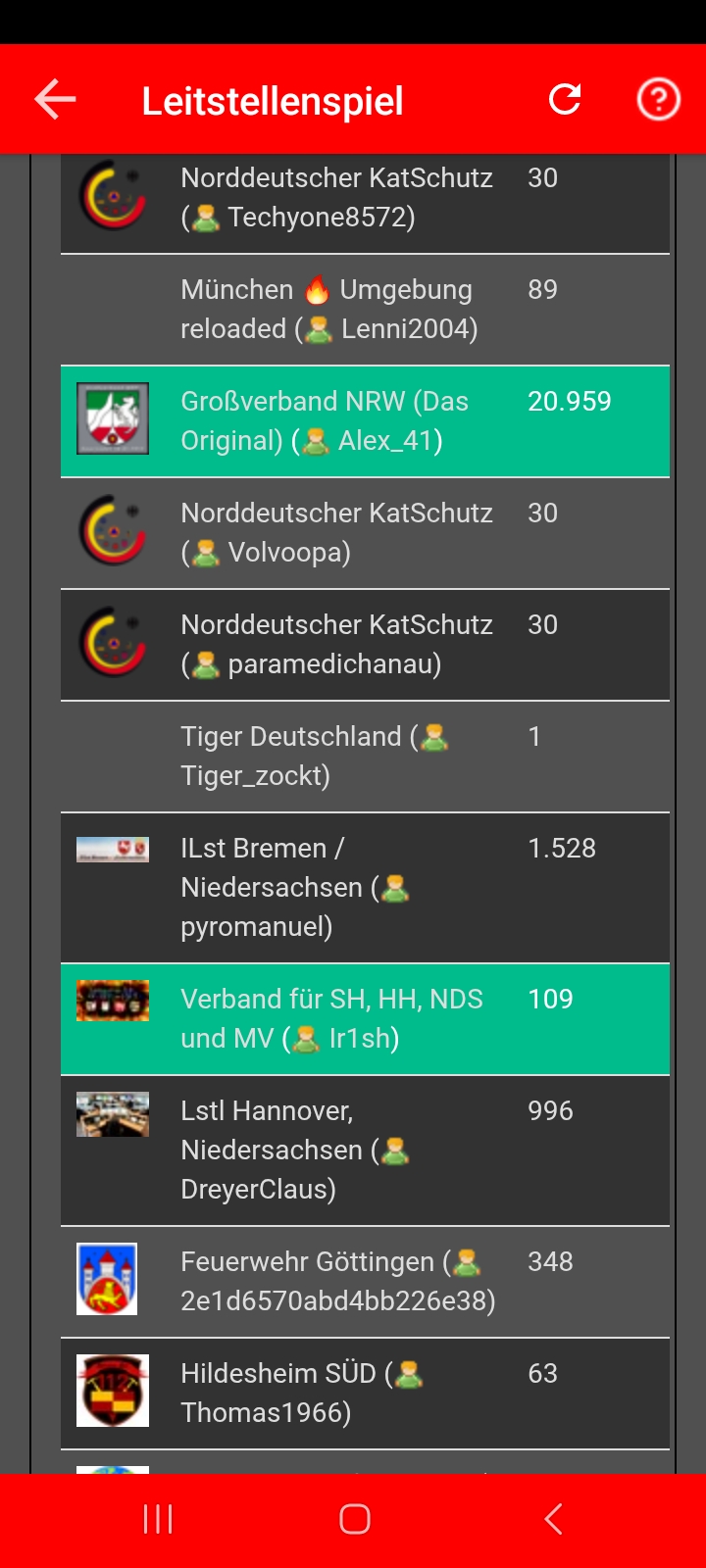Open Lstl Hannover, Niedersachsen alliance
Screen dimensions: 706x1568
294,1151
